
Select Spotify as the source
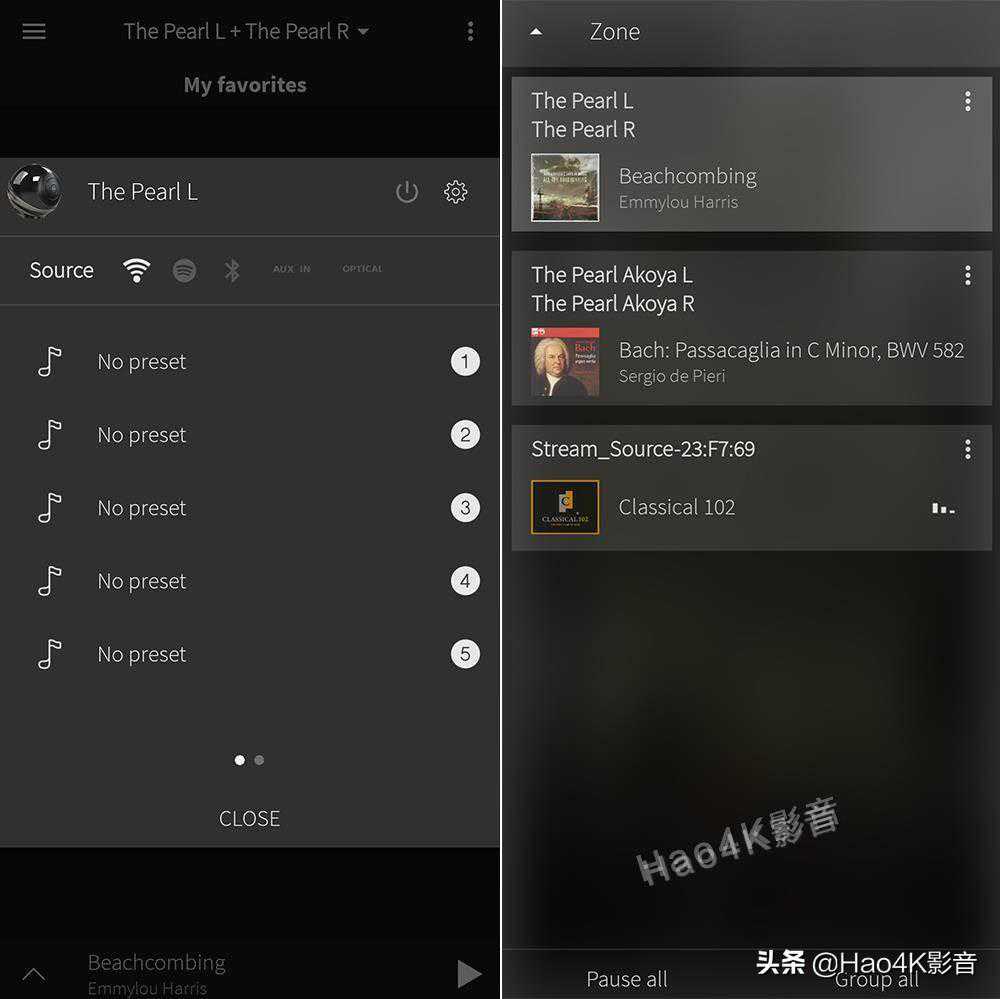click(x=184, y=270)
